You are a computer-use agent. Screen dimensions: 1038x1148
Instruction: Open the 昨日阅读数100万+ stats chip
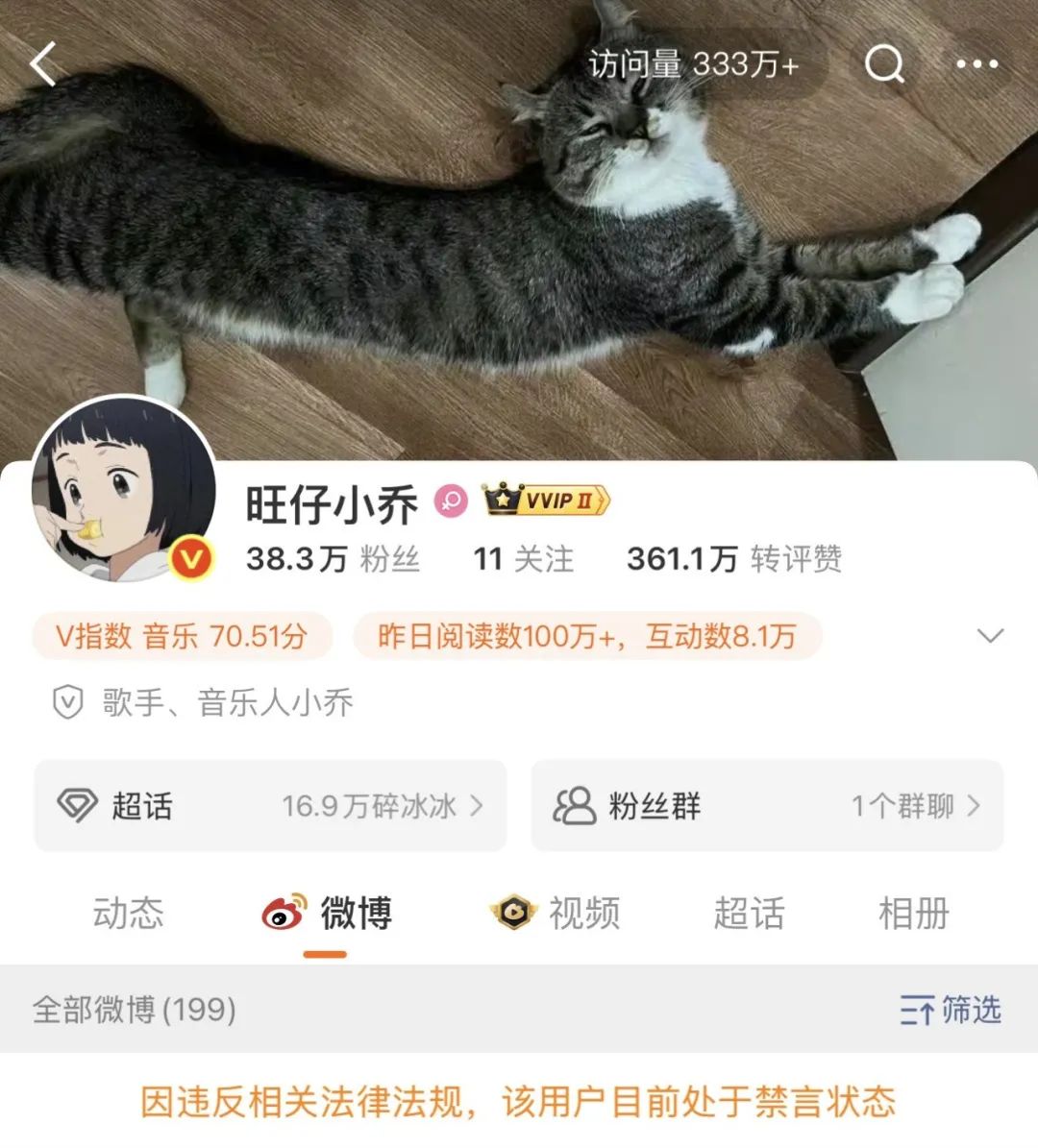click(x=586, y=636)
